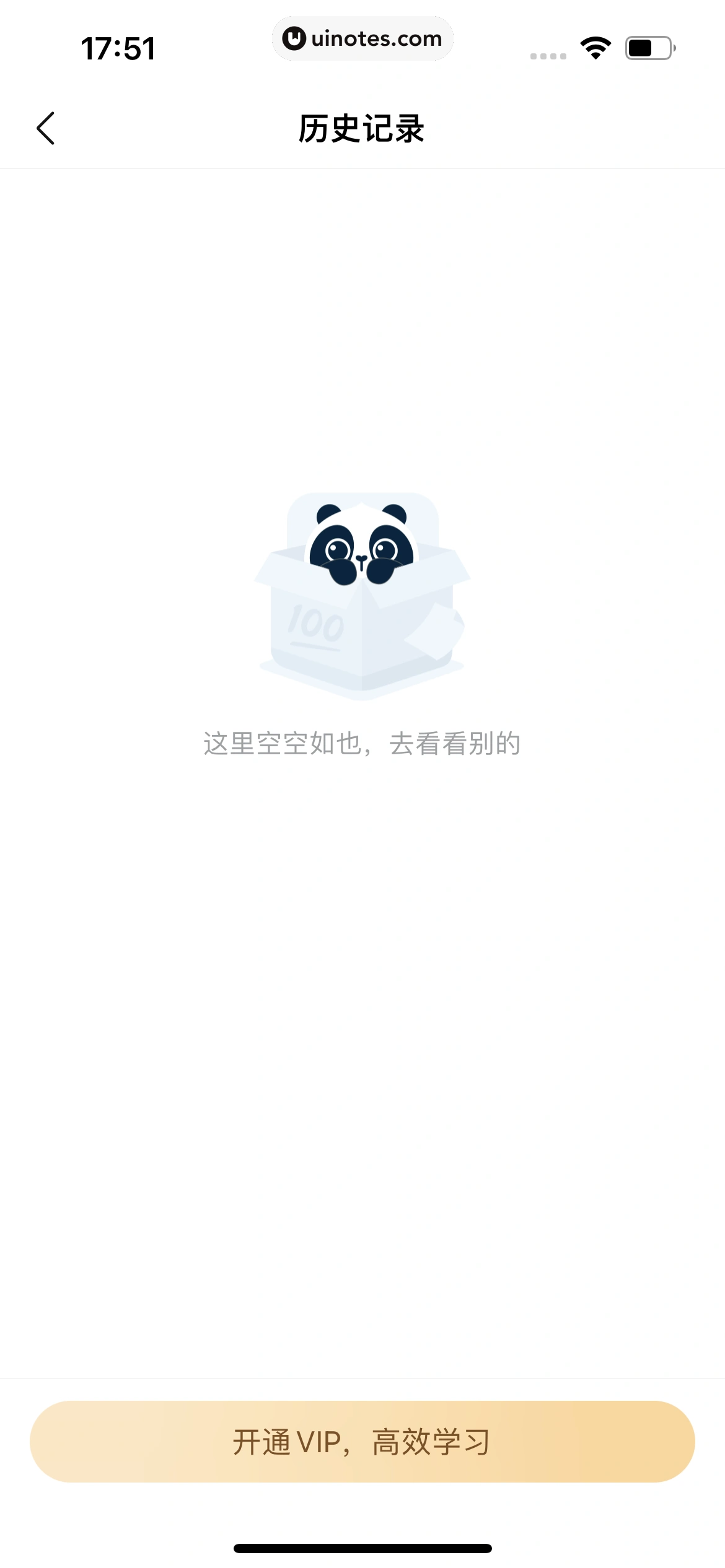Image resolution: width=725 pixels, height=1568 pixels.
Task: Tap the 开通VIP，高效学习 button
Action: click(x=362, y=1442)
